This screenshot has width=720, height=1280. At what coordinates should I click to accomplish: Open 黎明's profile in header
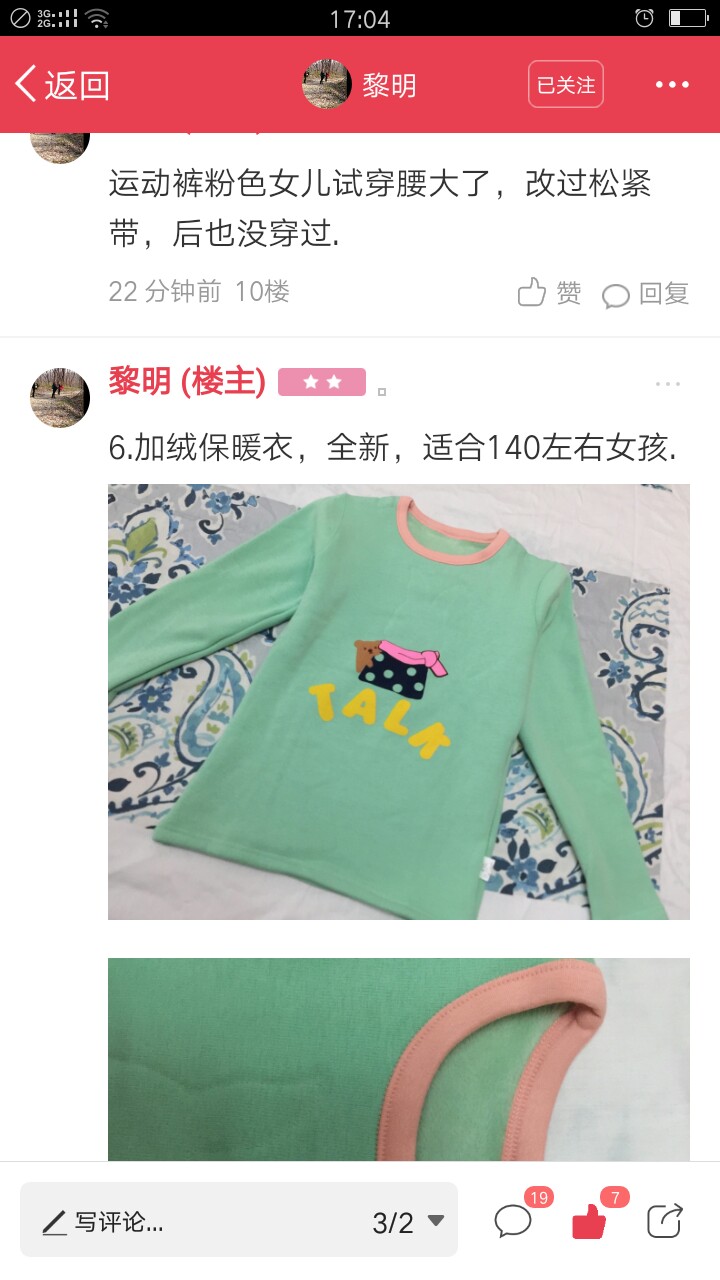[359, 85]
